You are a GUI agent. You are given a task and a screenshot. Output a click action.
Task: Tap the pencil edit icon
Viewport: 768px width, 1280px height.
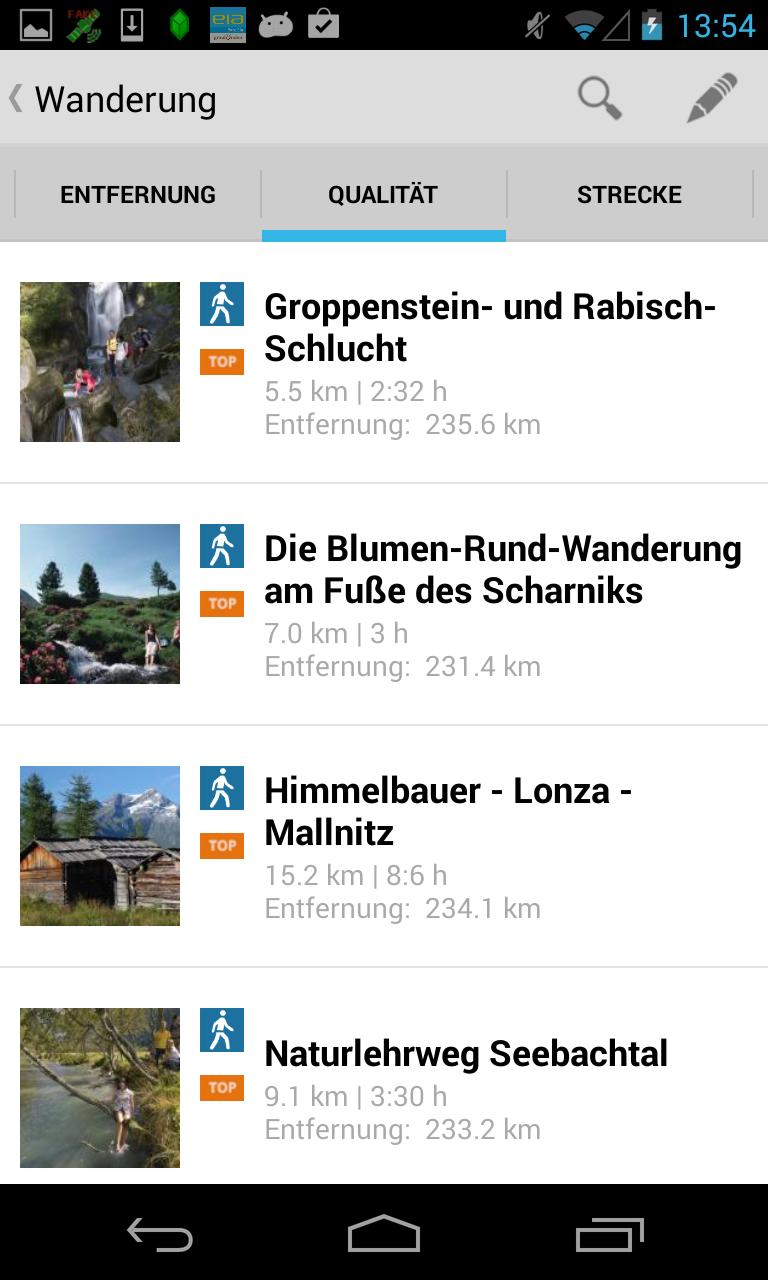tap(712, 99)
